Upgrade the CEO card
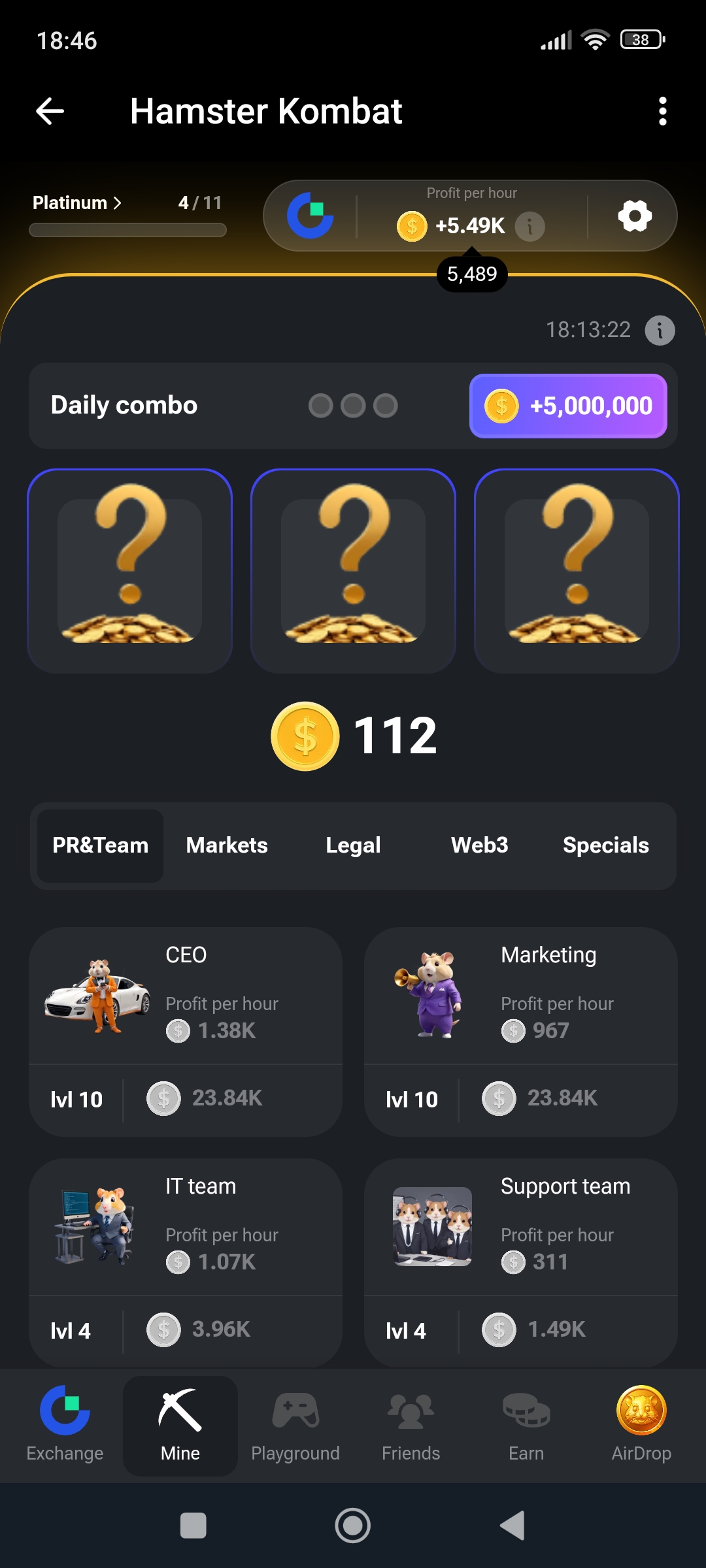Viewport: 706px width, 1568px height. point(186,1031)
